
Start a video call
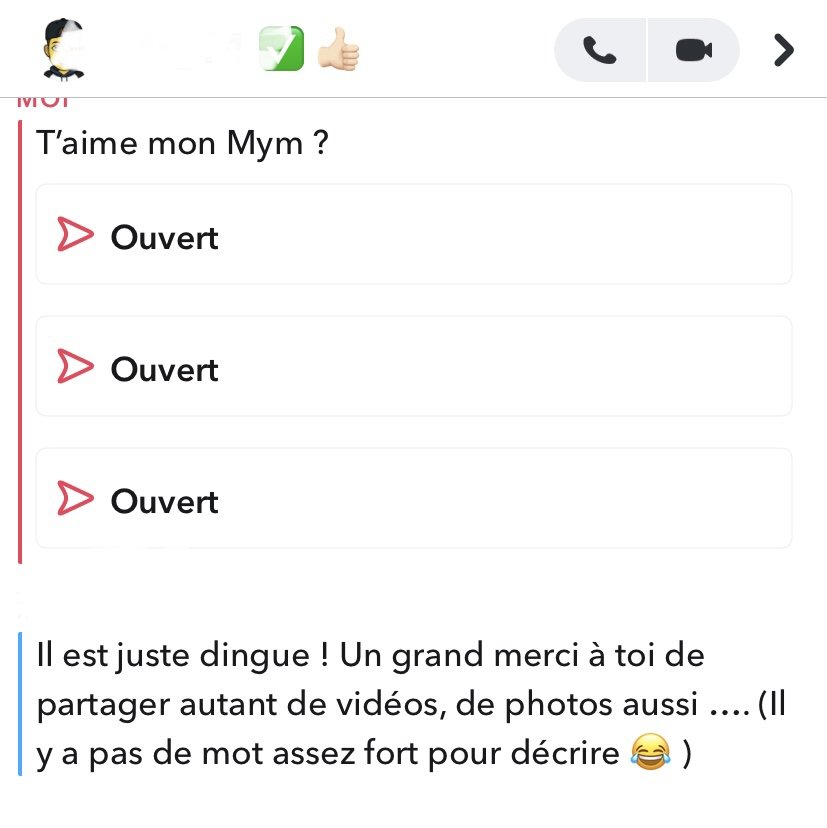tap(693, 50)
